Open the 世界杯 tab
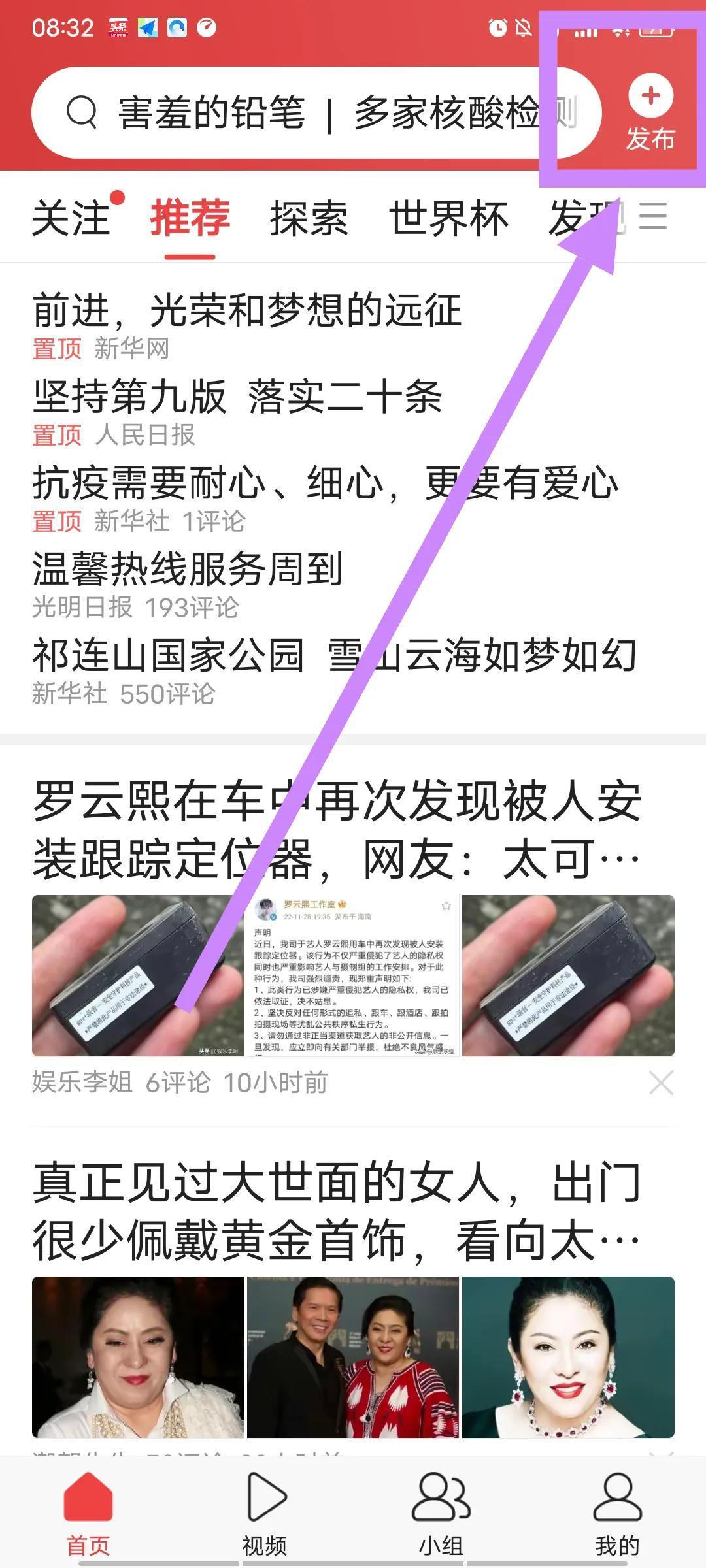Viewport: 706px width, 1568px height. (x=448, y=218)
